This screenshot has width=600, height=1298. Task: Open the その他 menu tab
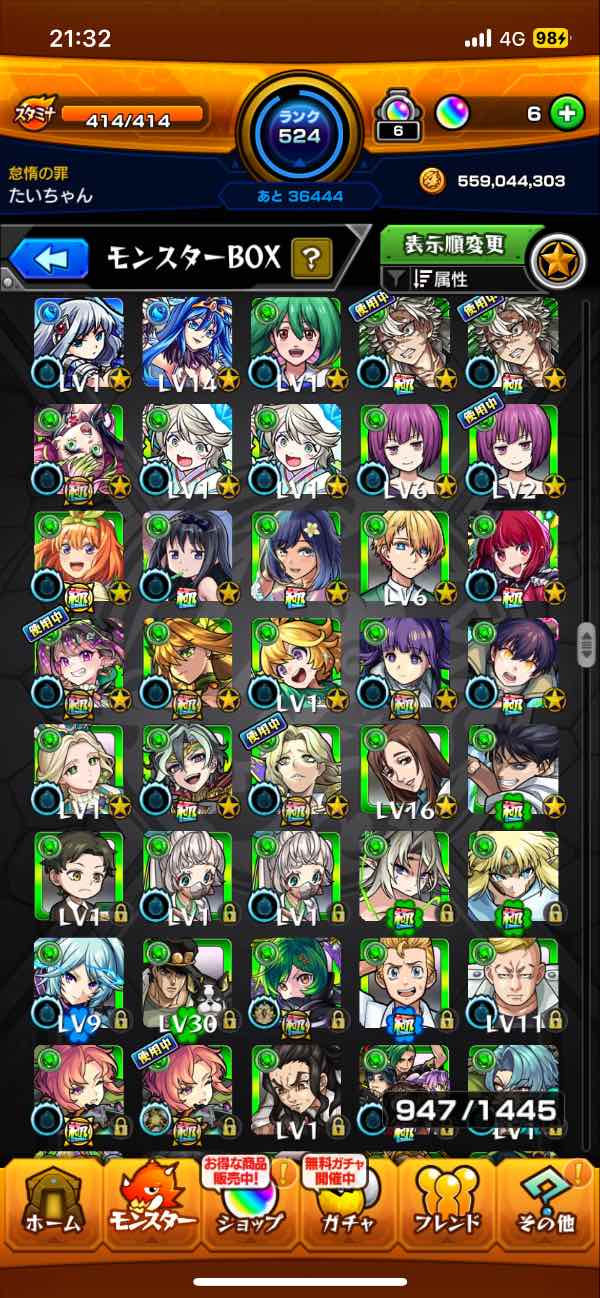point(547,1204)
